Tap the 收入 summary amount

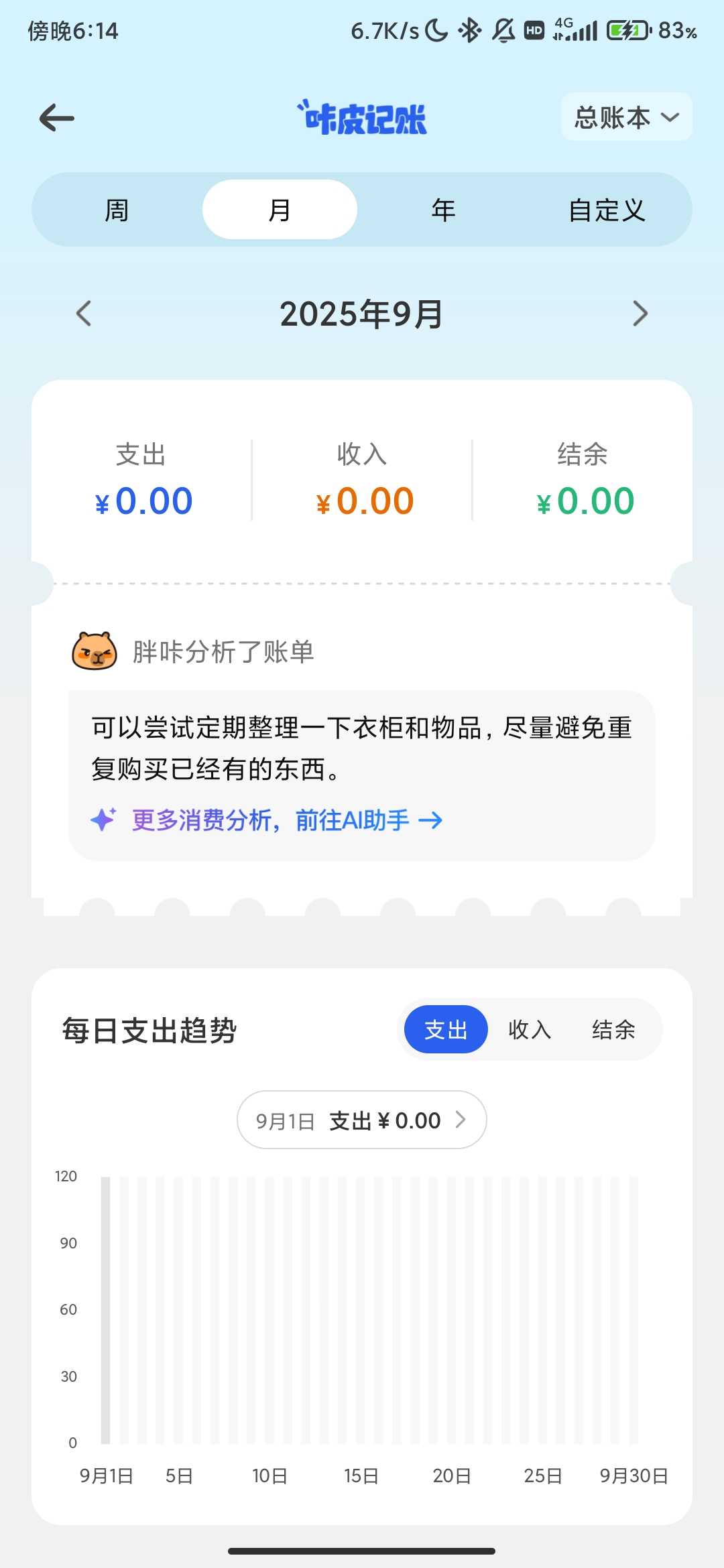click(x=364, y=499)
